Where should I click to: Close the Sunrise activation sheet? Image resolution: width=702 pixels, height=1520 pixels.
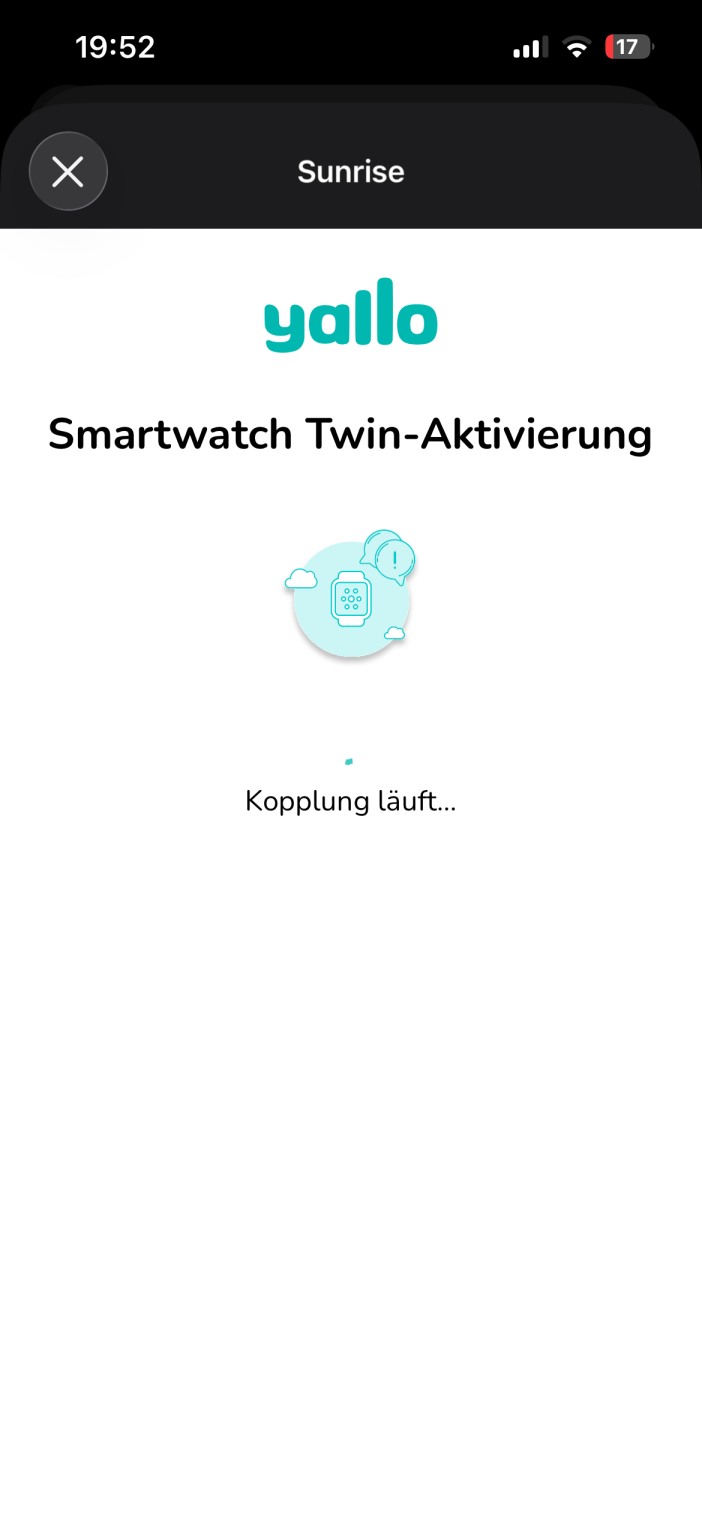pos(68,172)
